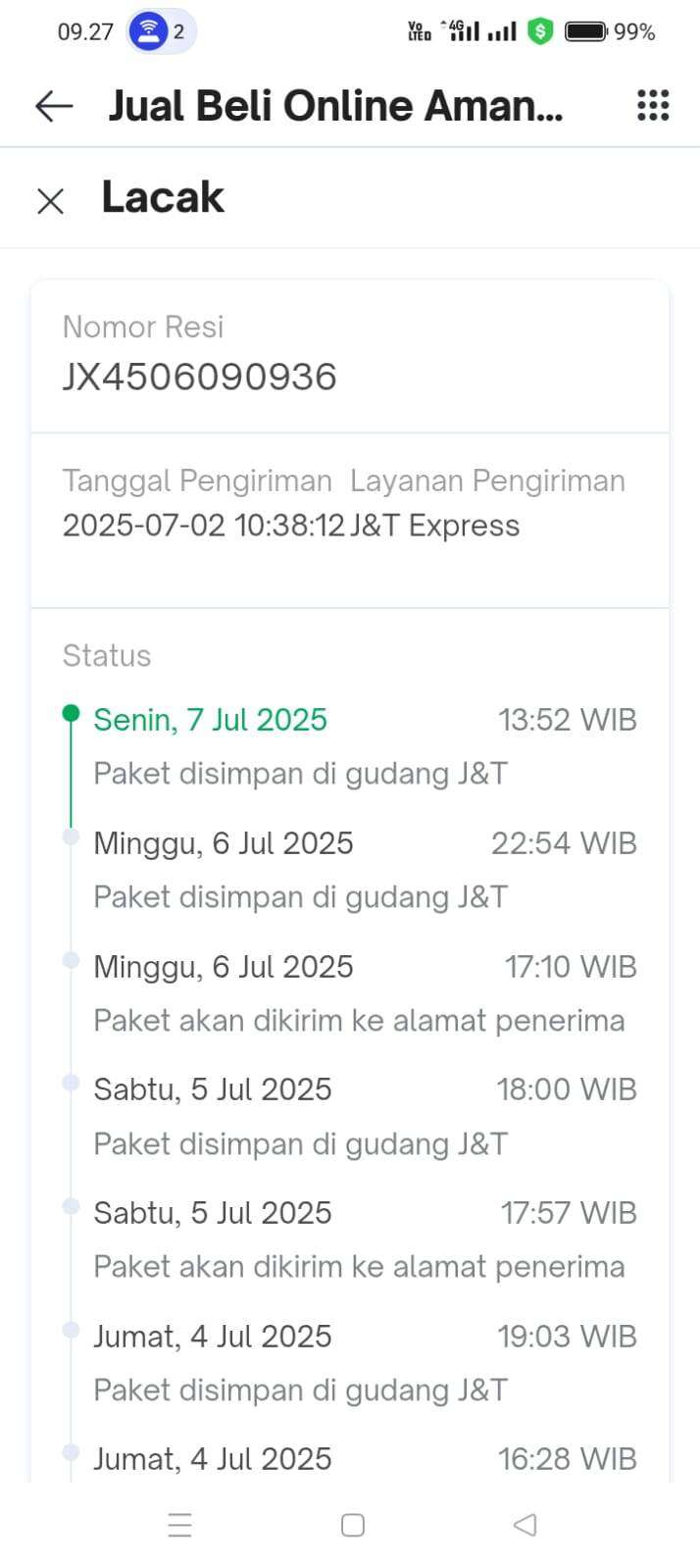700x1568 pixels.
Task: Open the grid menu icon
Action: point(653,105)
